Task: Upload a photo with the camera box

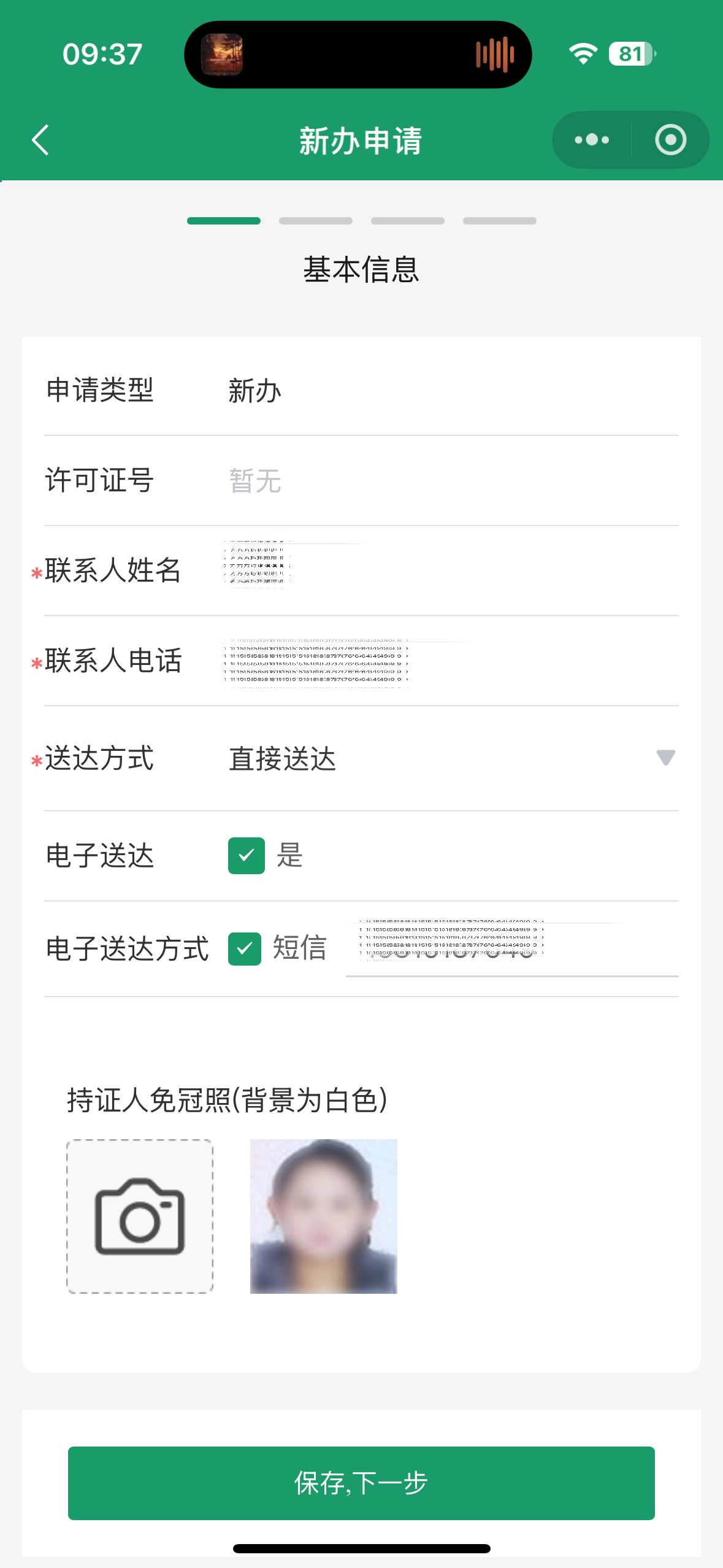Action: point(140,1216)
